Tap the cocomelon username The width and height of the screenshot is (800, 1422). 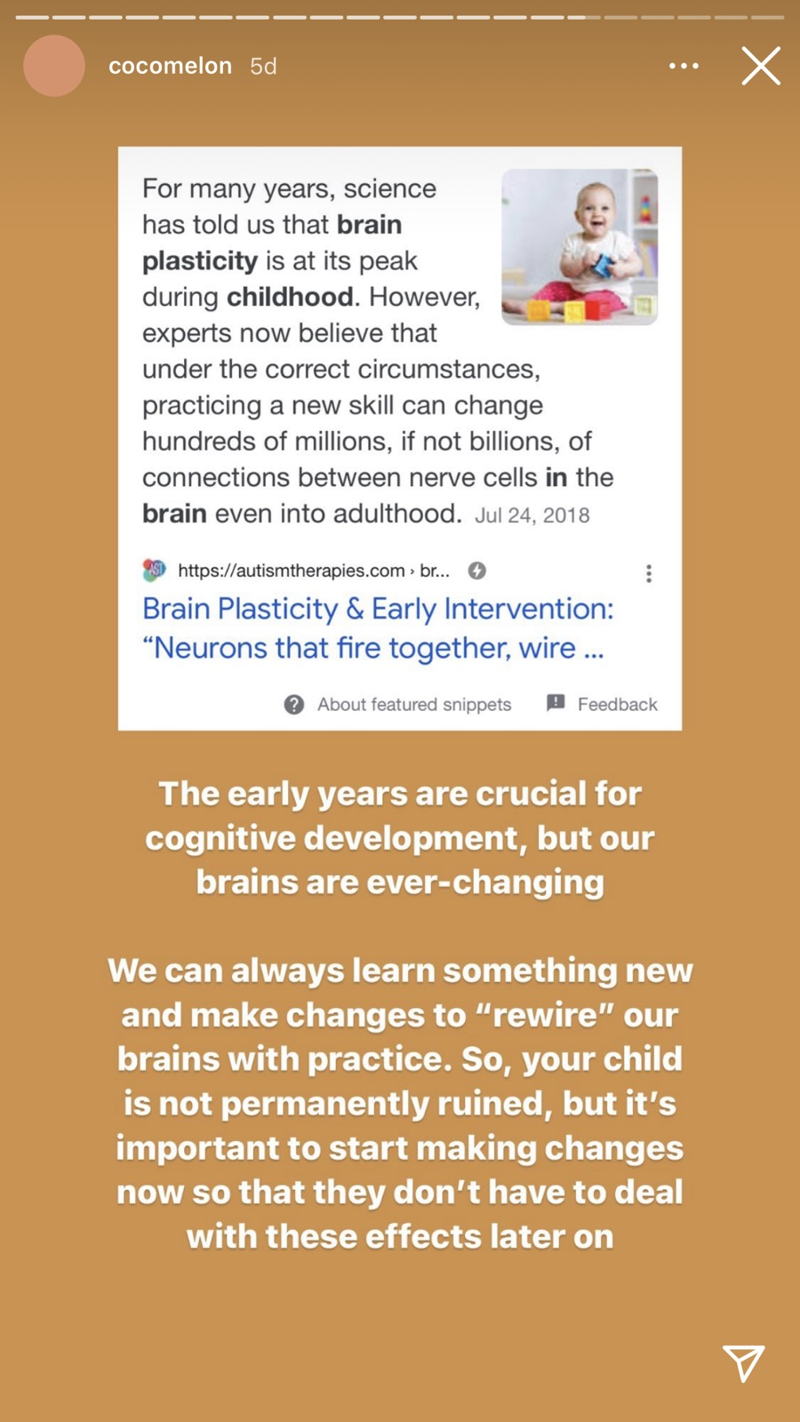[x=170, y=66]
